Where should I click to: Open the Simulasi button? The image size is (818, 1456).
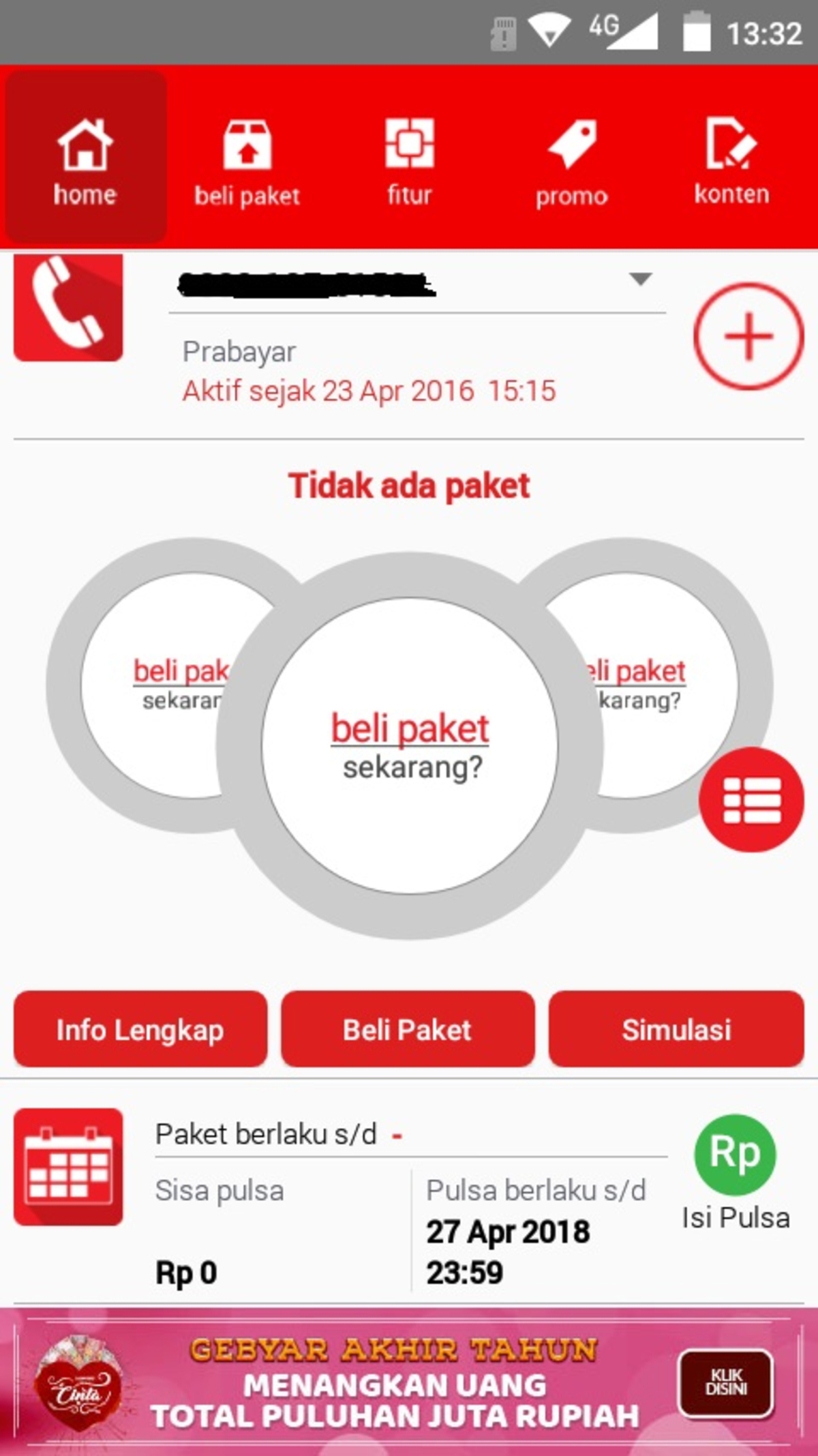[676, 1029]
